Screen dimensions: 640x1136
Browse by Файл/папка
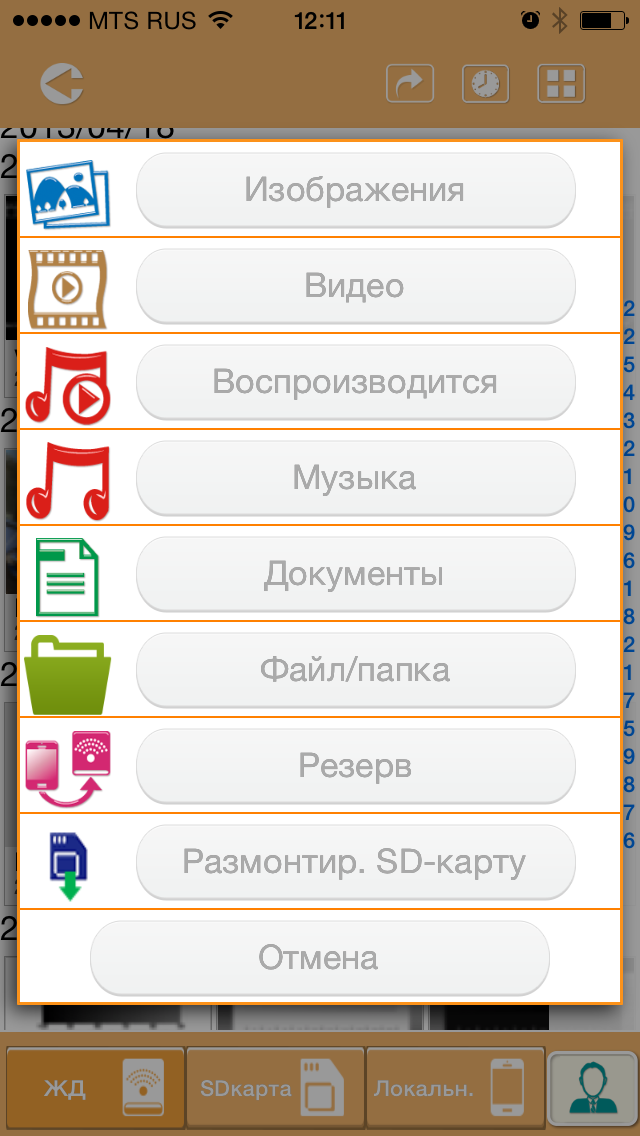point(355,670)
